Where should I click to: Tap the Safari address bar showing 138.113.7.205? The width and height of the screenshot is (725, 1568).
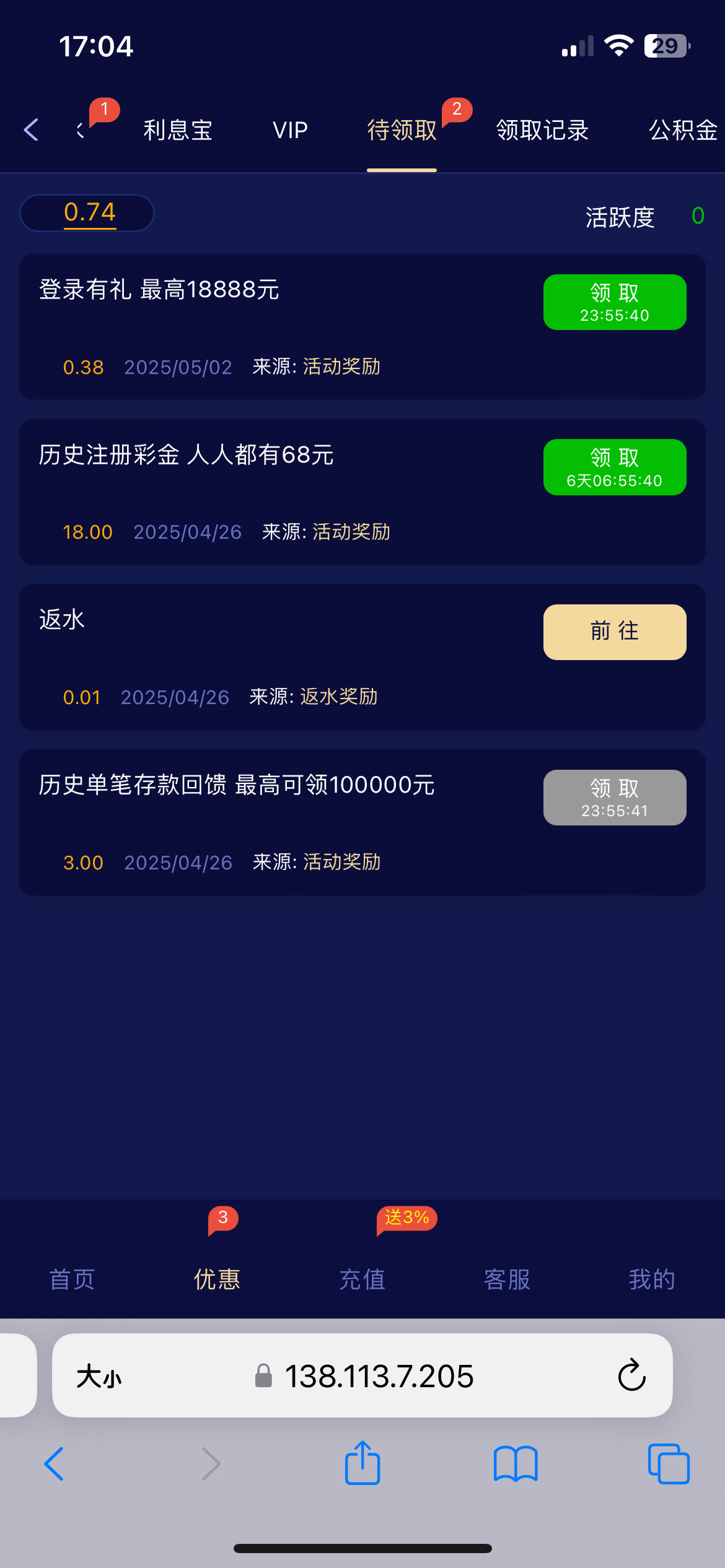tap(362, 1375)
